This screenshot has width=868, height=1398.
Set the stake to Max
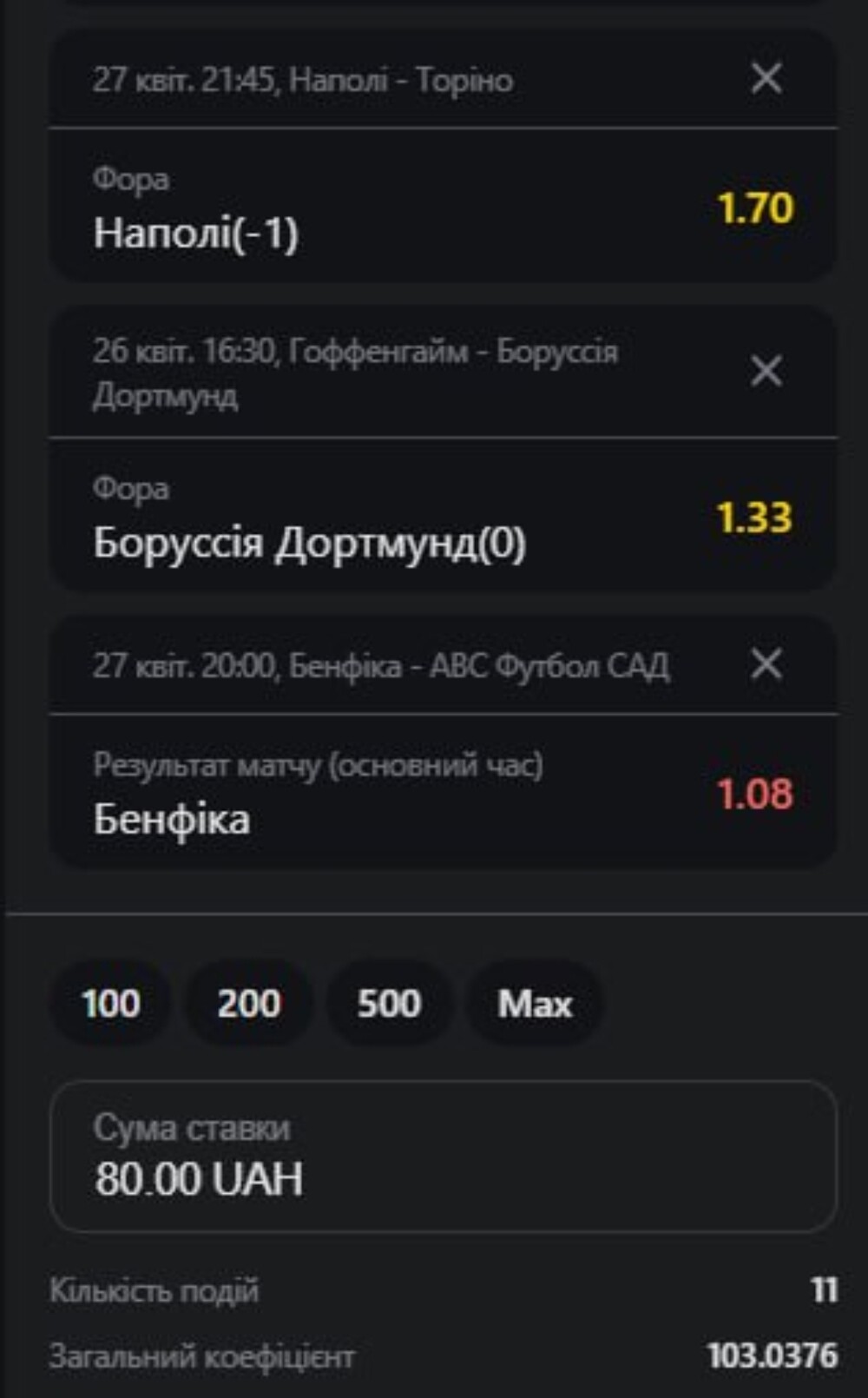coord(535,1003)
